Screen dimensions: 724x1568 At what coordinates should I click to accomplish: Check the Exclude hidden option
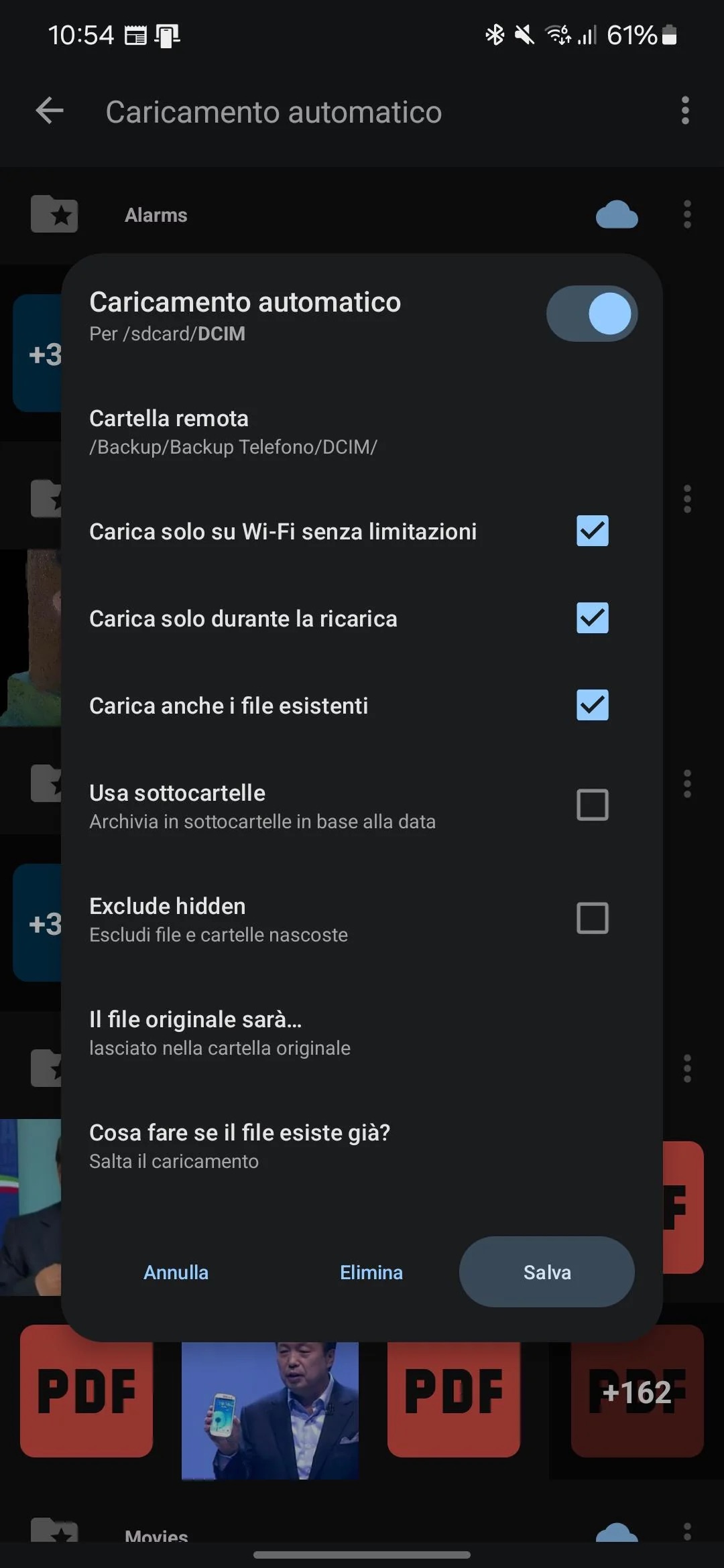tap(592, 918)
